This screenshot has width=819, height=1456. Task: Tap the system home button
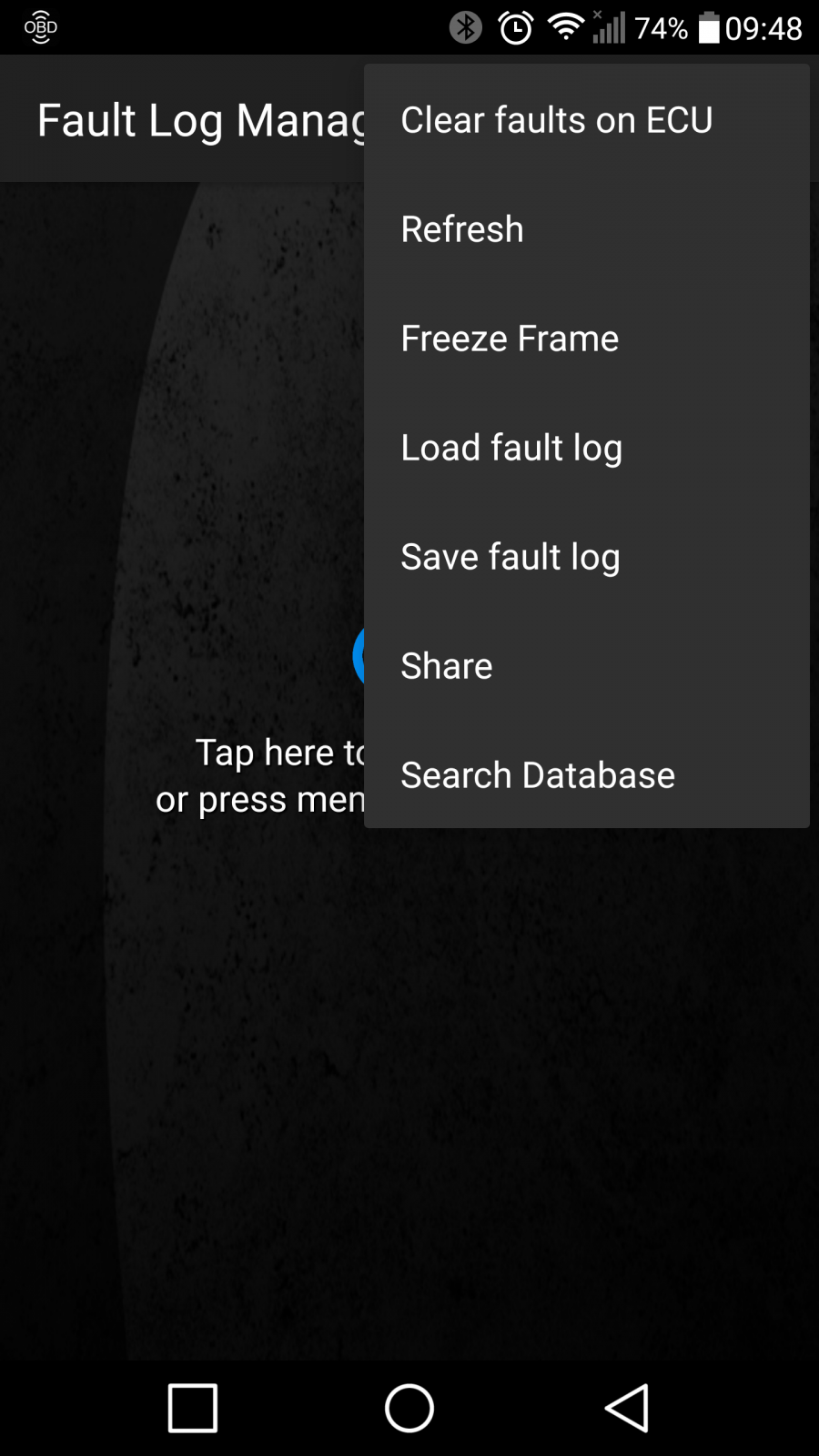[x=409, y=1408]
